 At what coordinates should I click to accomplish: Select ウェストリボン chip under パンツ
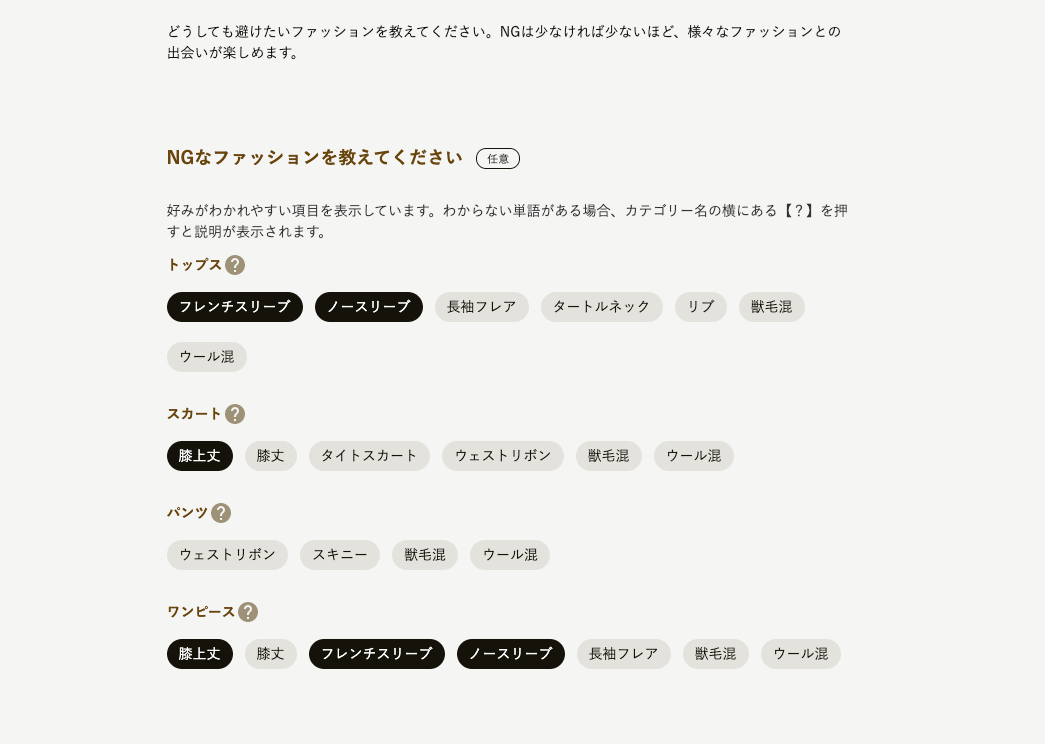pos(227,555)
